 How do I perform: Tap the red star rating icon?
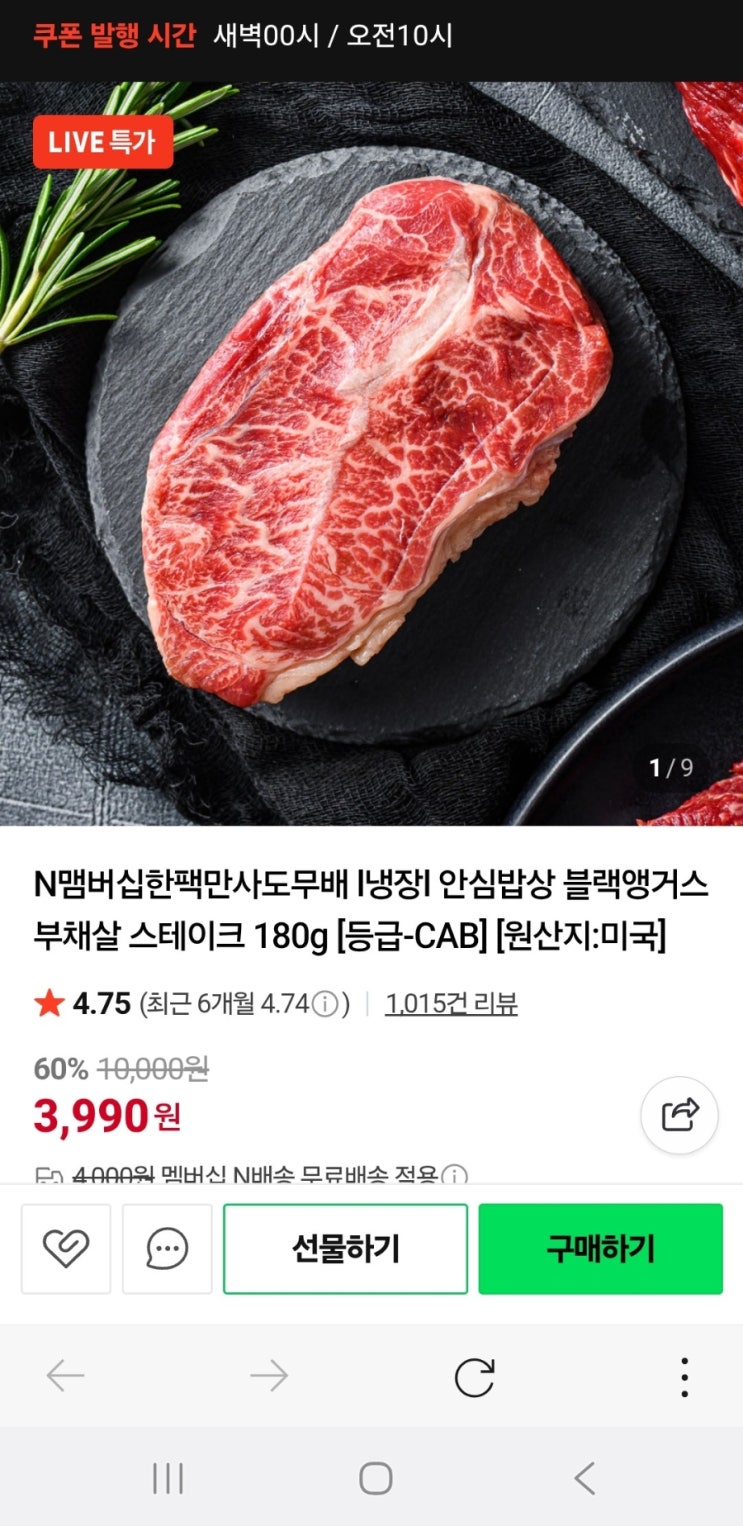(x=47, y=1004)
